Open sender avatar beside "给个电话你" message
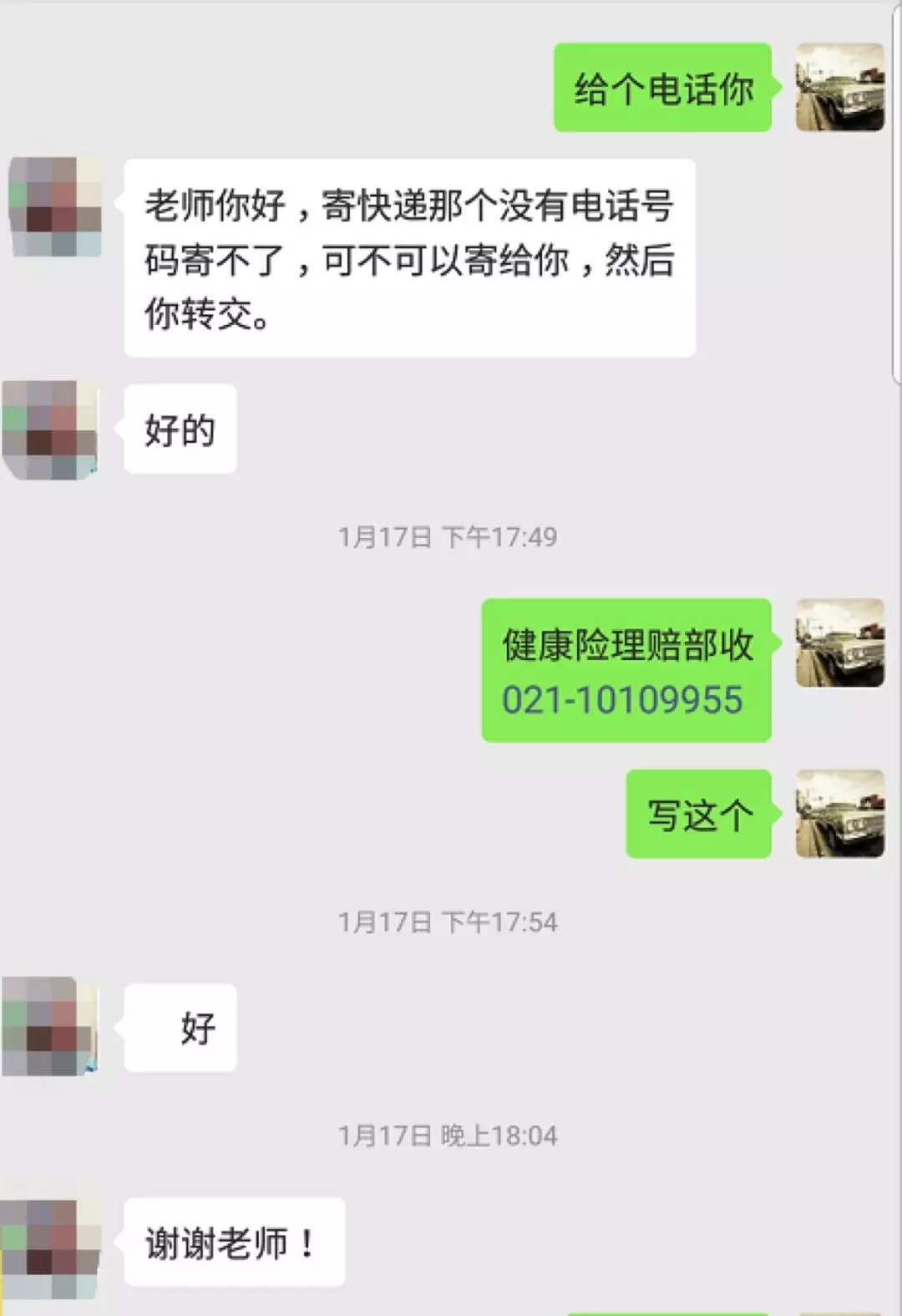Viewport: 902px width, 1316px height. click(839, 88)
